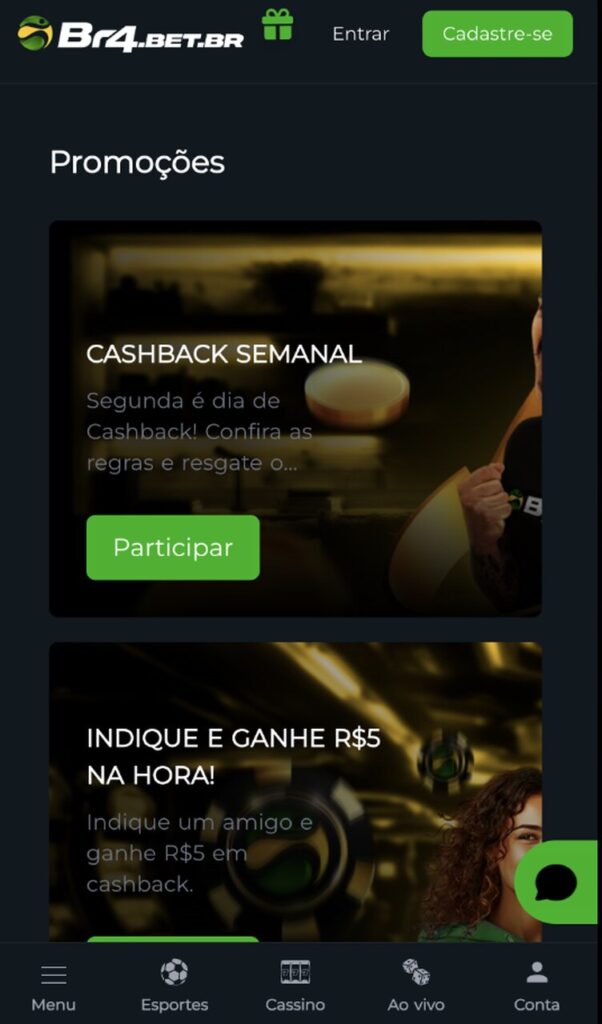
Task: Open the Conta account tab
Action: (x=537, y=986)
